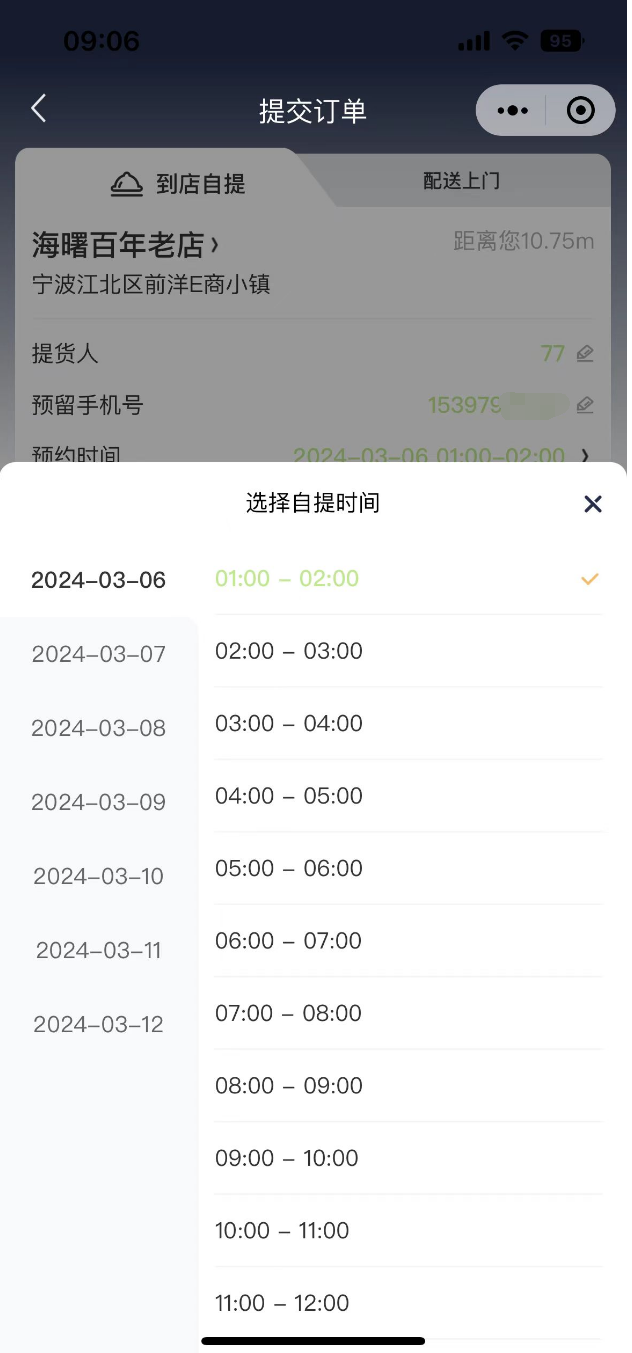This screenshot has width=632, height=1353.
Task: Open the mini program more options menu
Action: click(512, 110)
